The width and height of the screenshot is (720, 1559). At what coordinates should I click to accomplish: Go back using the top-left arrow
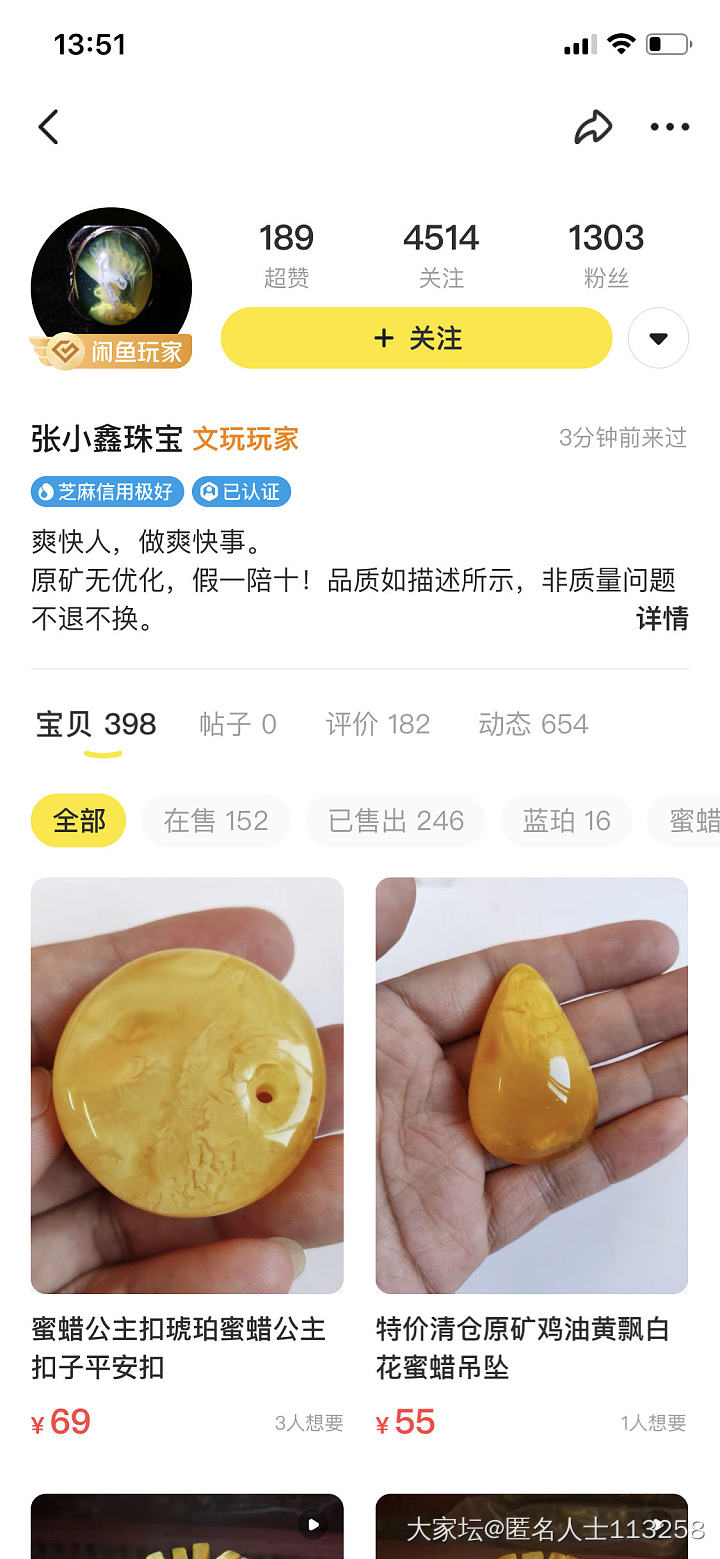[49, 127]
